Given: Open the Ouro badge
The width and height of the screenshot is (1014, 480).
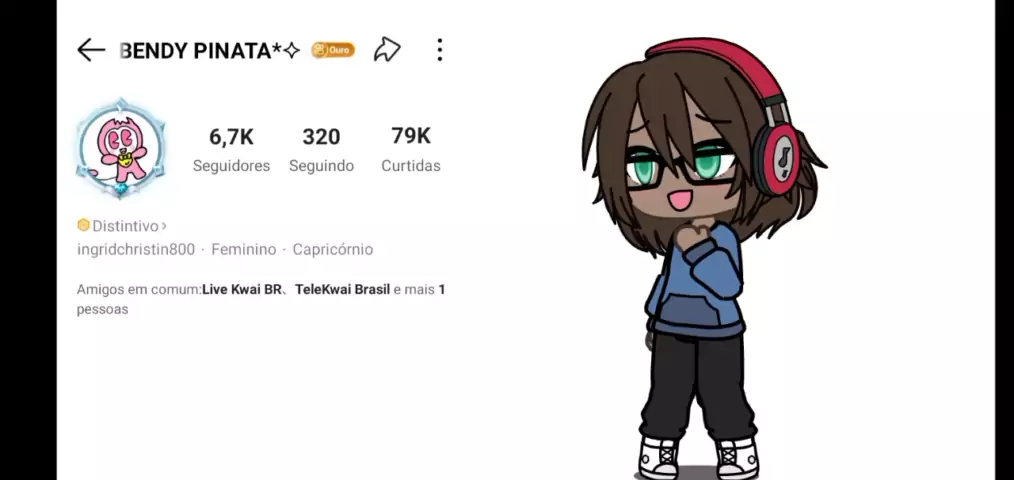Looking at the screenshot, I should [x=333, y=50].
